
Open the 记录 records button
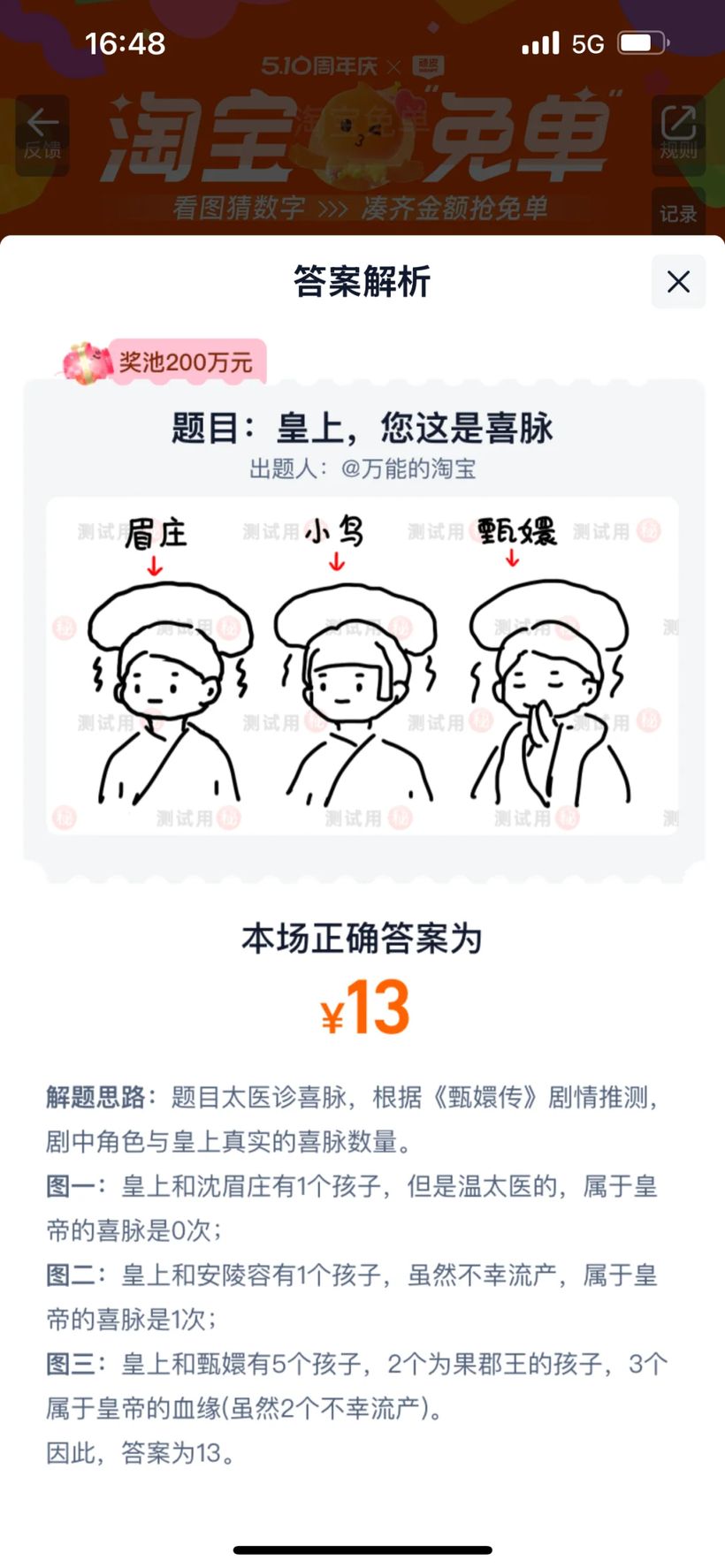pyautogui.click(x=678, y=213)
